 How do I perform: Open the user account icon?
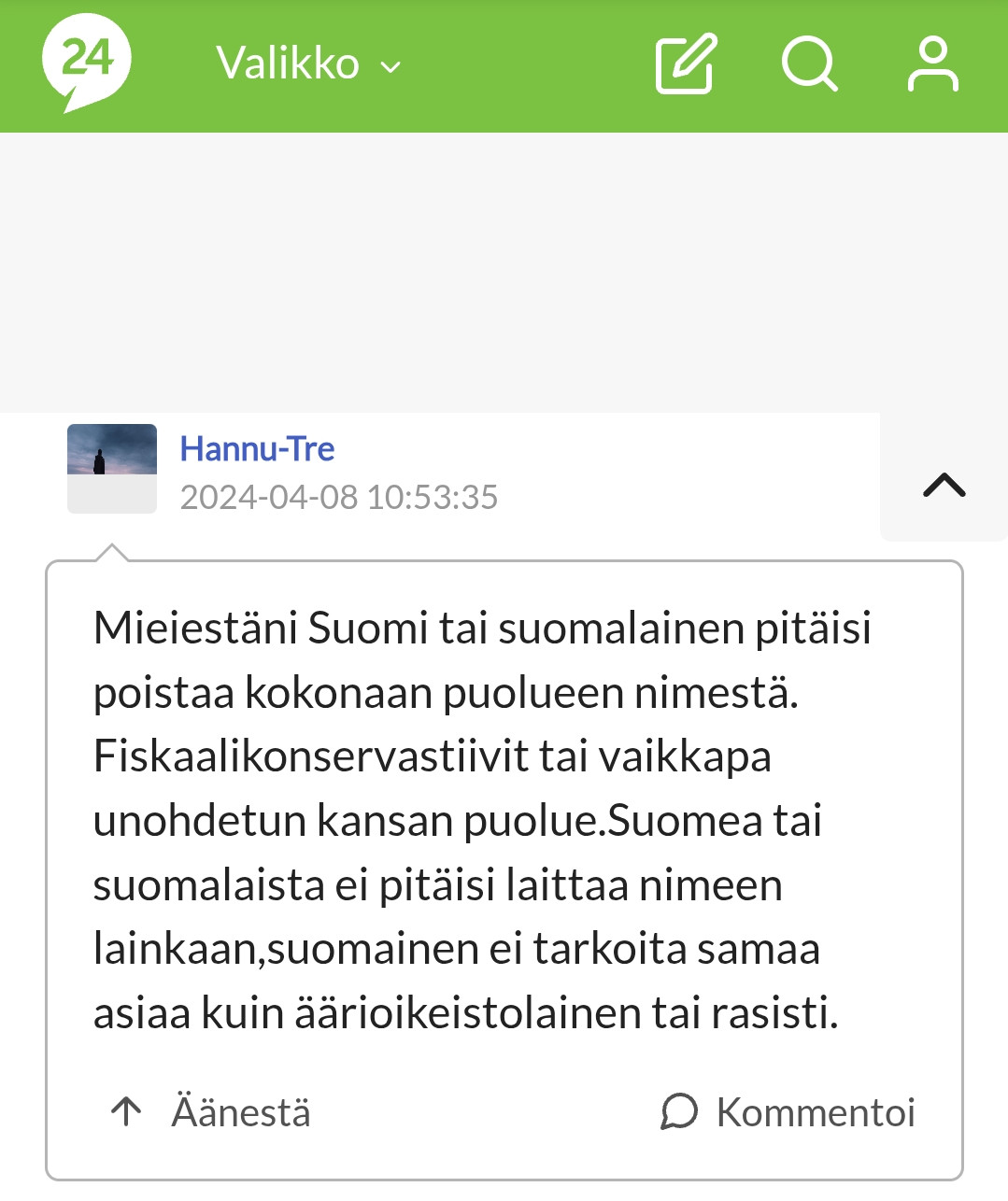coord(932,64)
